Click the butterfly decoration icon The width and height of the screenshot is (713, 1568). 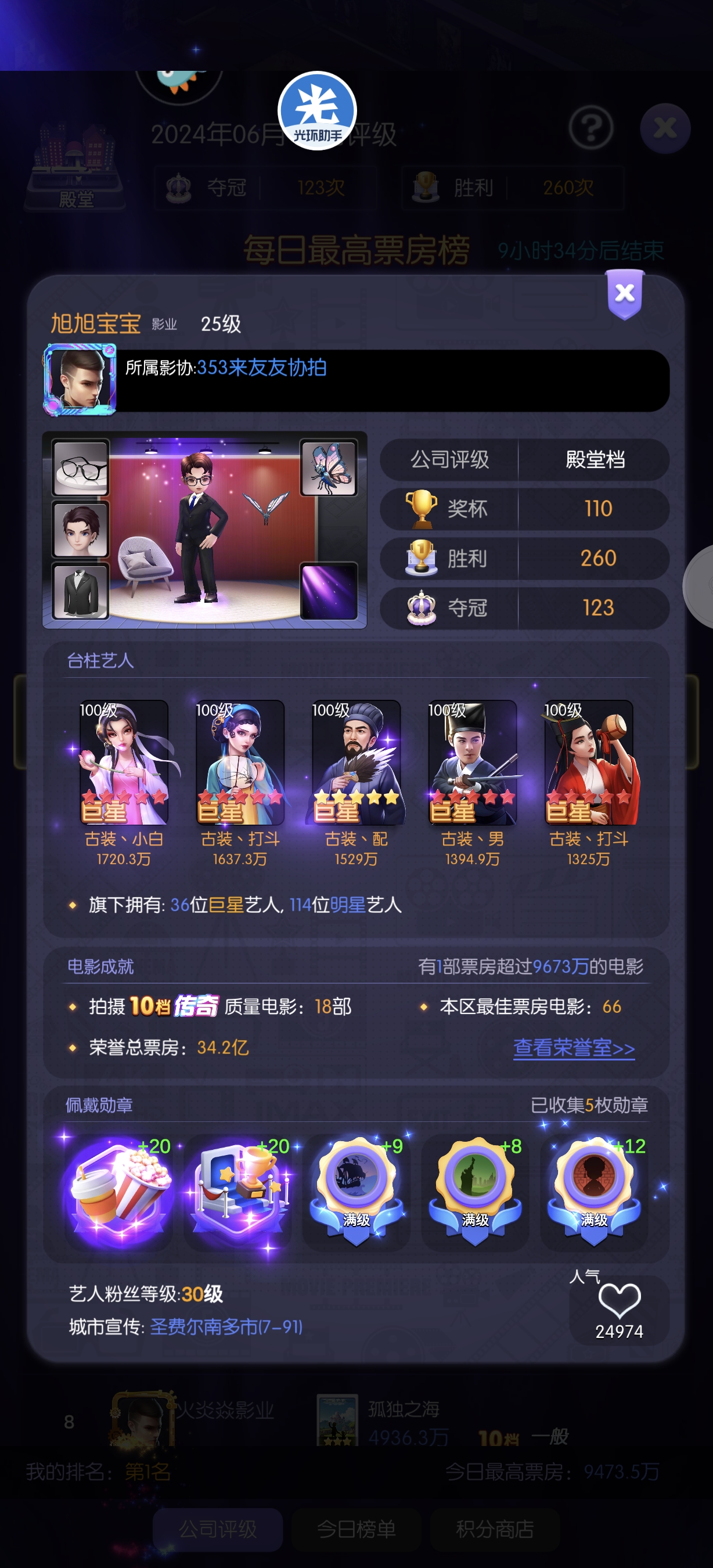[x=329, y=466]
